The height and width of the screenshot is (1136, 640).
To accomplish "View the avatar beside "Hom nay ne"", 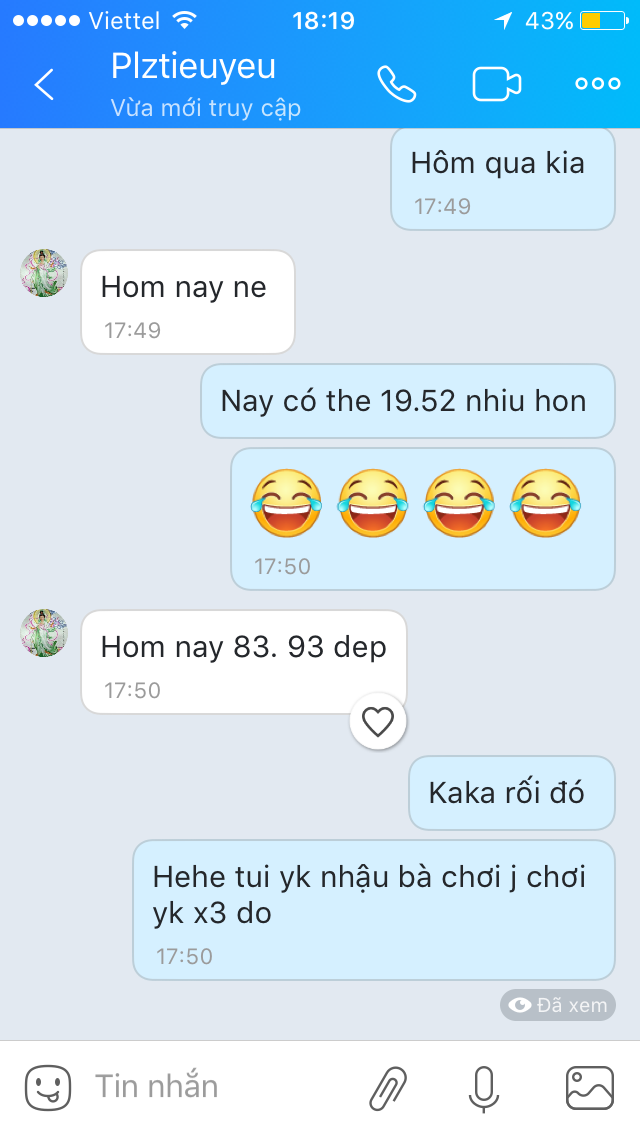I will [44, 273].
